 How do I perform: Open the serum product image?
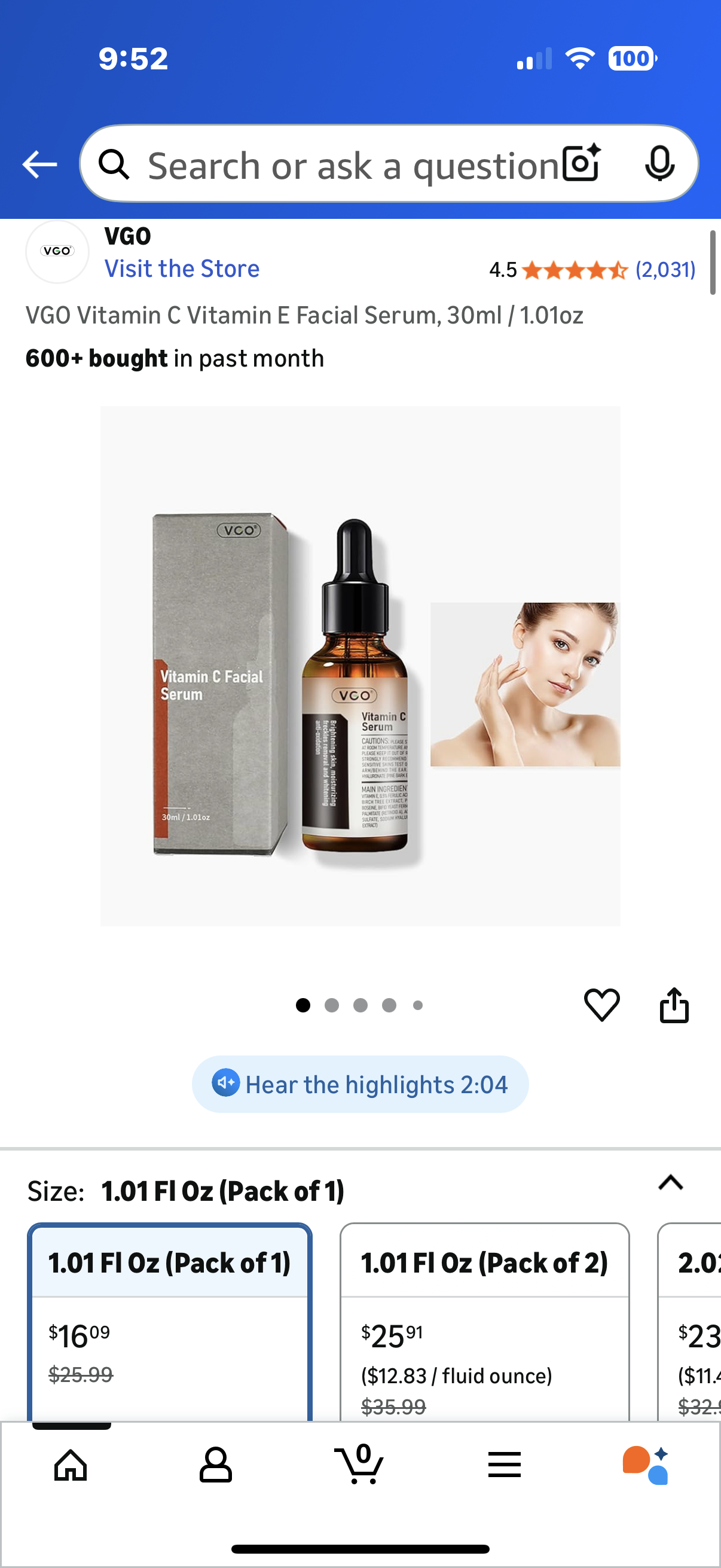pos(360,666)
